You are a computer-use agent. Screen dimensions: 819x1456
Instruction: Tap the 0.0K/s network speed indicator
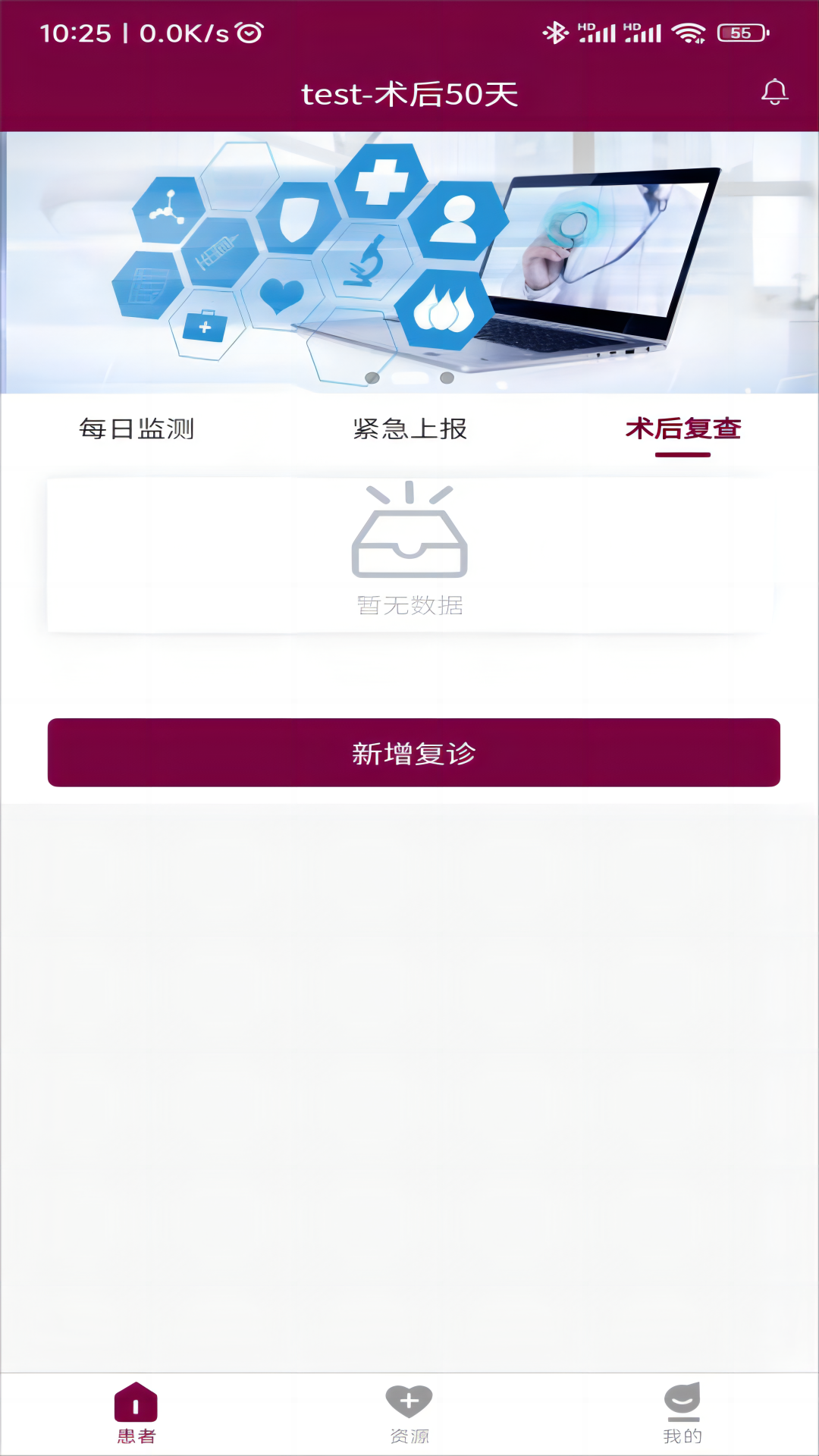click(182, 32)
